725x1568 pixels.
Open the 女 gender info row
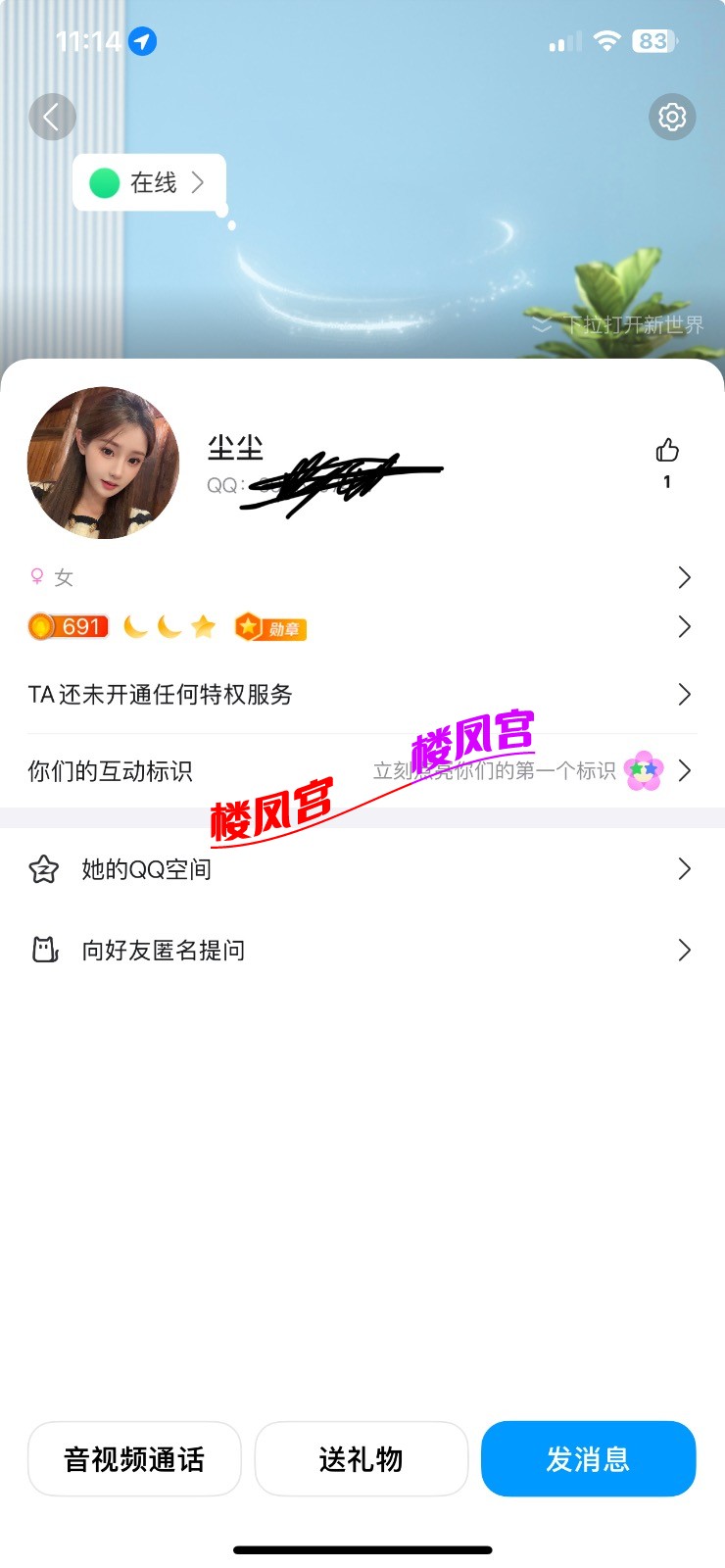click(x=361, y=578)
